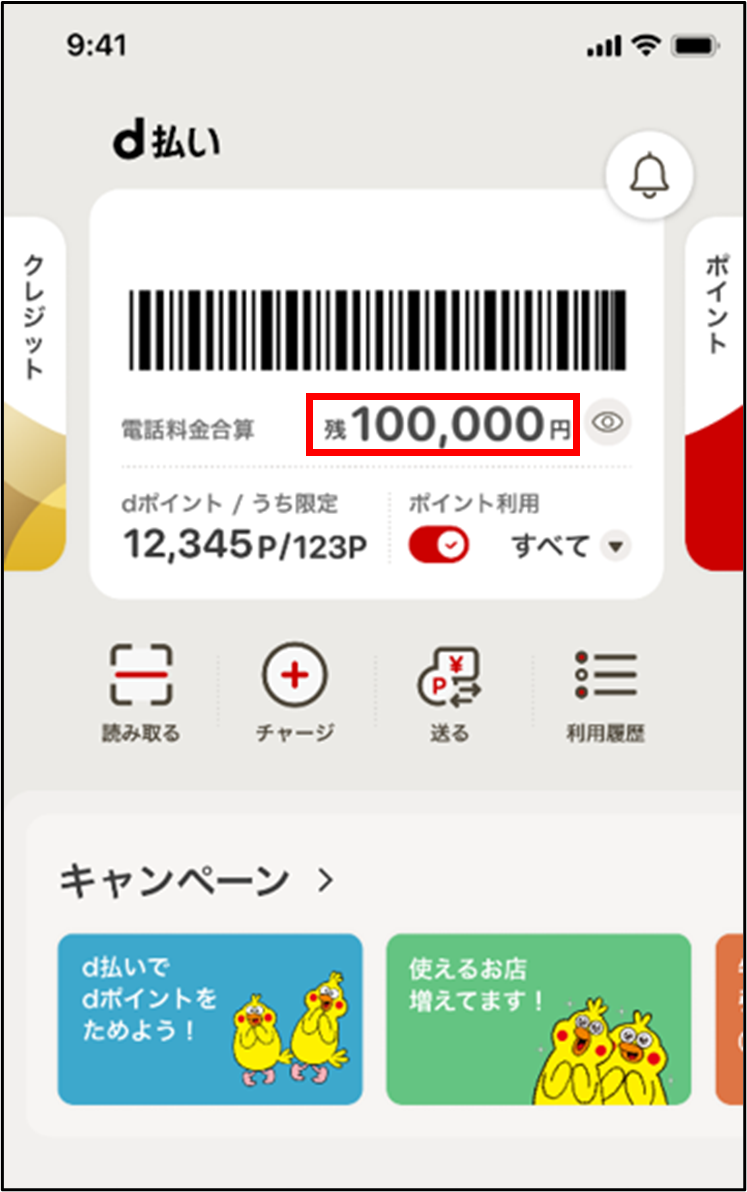Screen dimensions: 747x1192
Task: Select 送る to send money
Action: click(449, 692)
